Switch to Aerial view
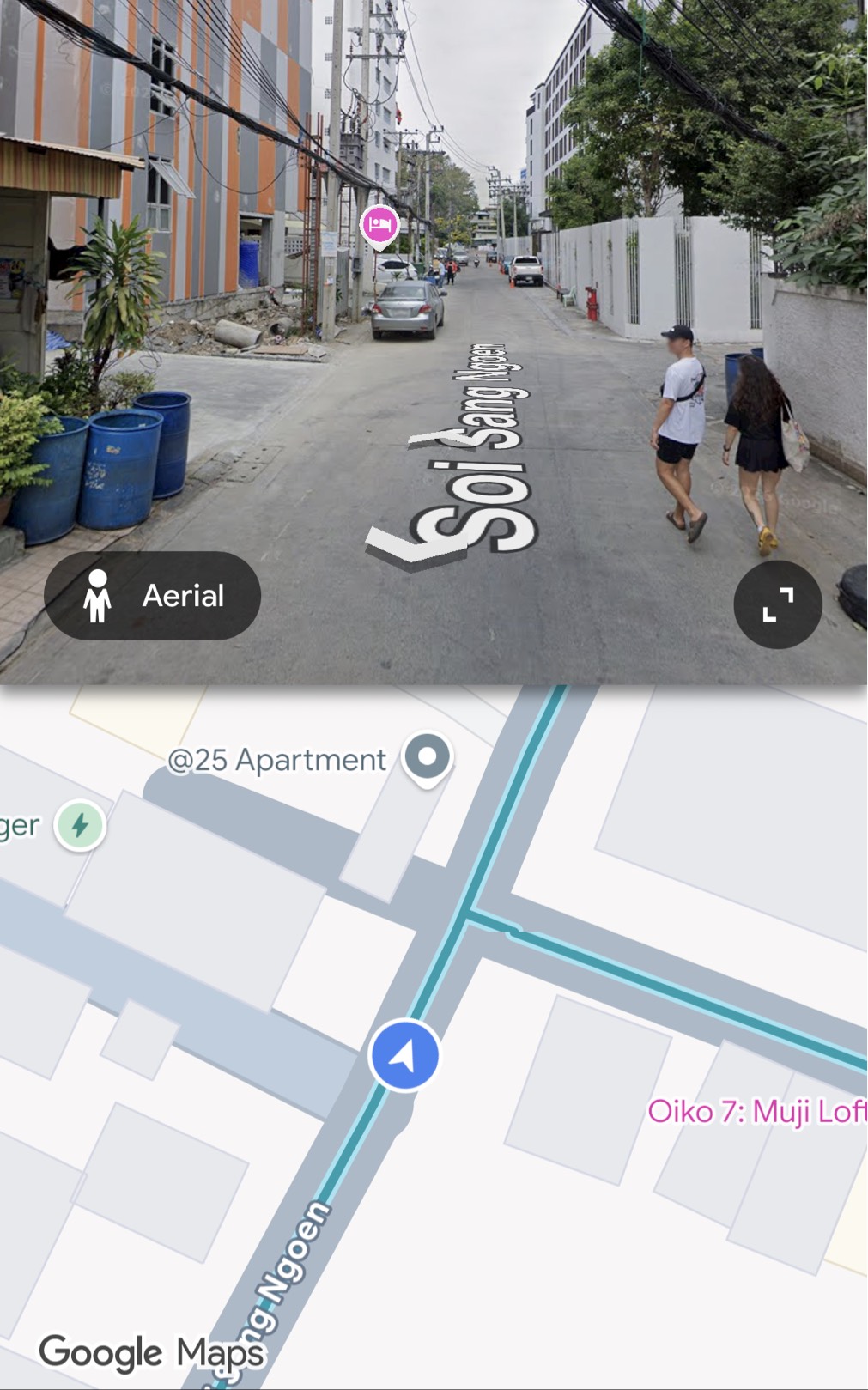 click(152, 595)
